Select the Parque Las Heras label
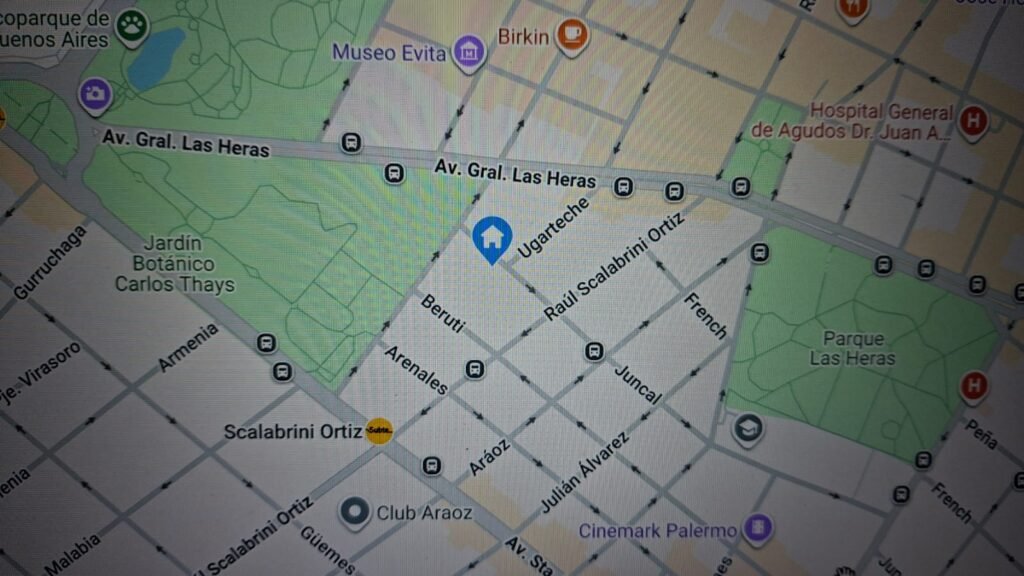 click(852, 348)
